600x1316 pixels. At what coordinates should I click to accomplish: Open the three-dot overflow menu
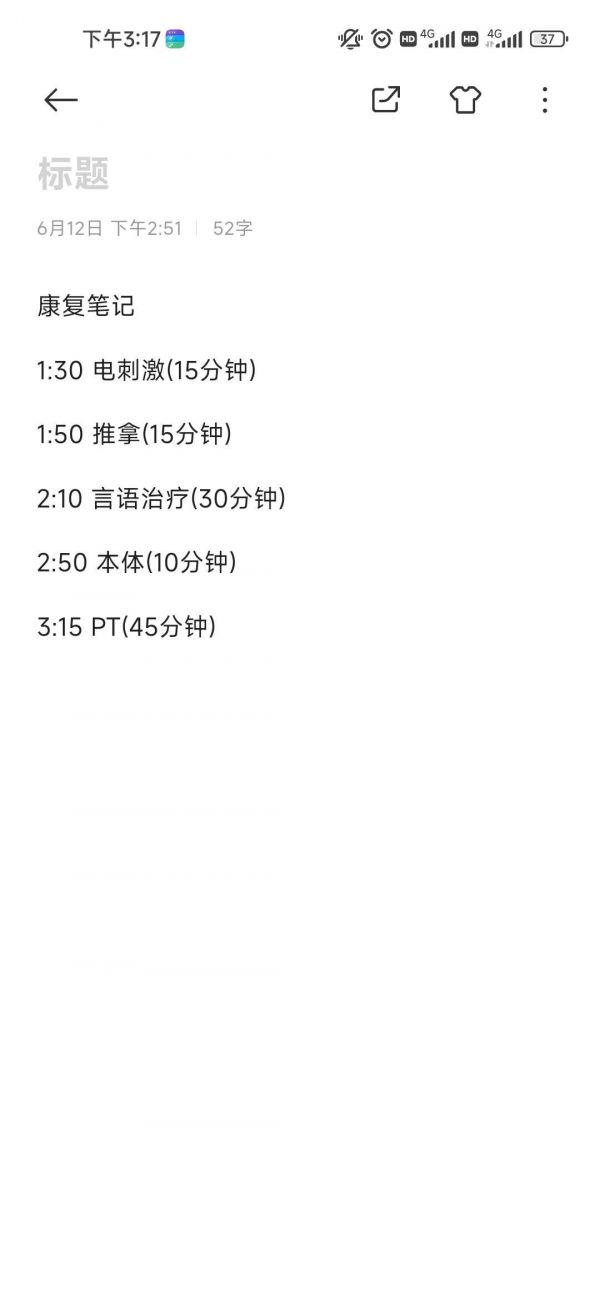(x=544, y=100)
